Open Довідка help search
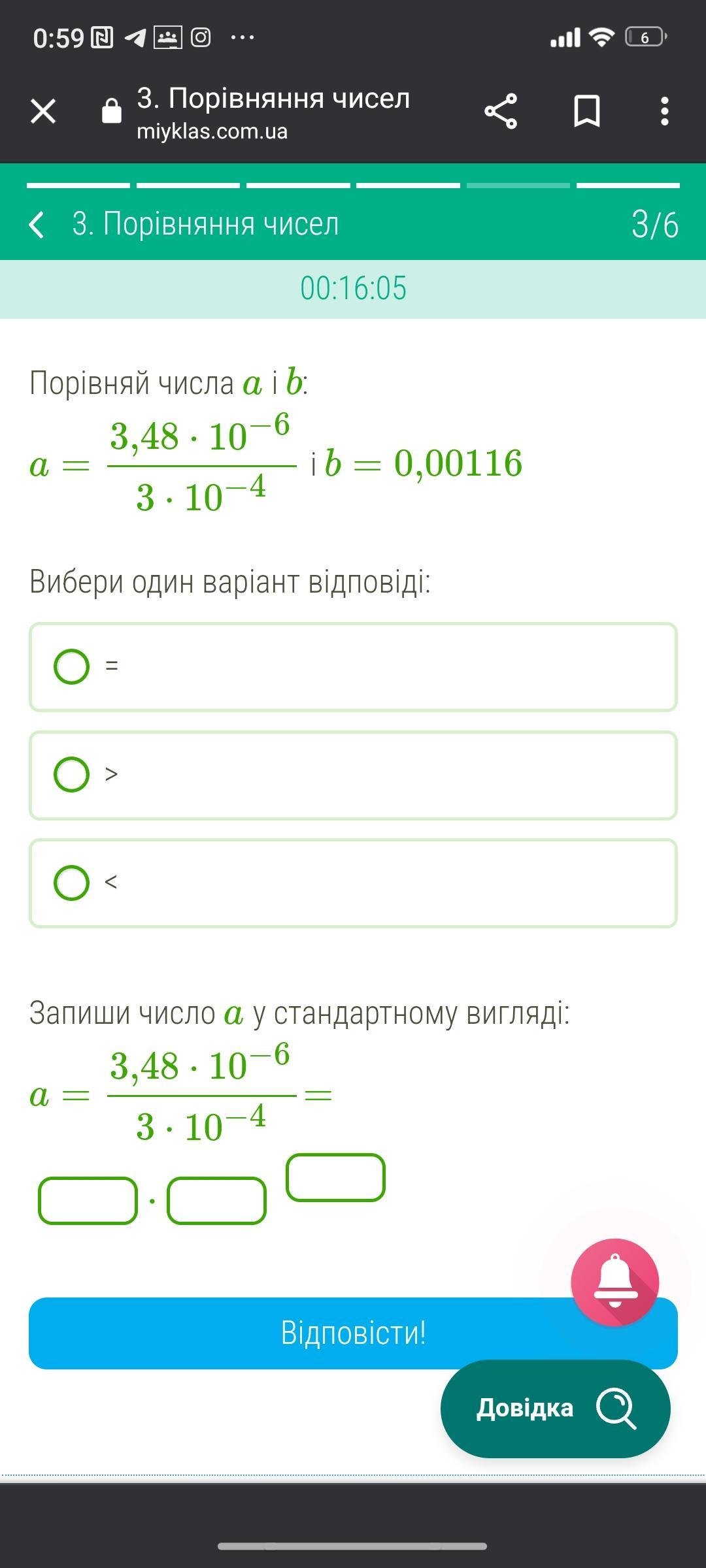 point(555,1408)
